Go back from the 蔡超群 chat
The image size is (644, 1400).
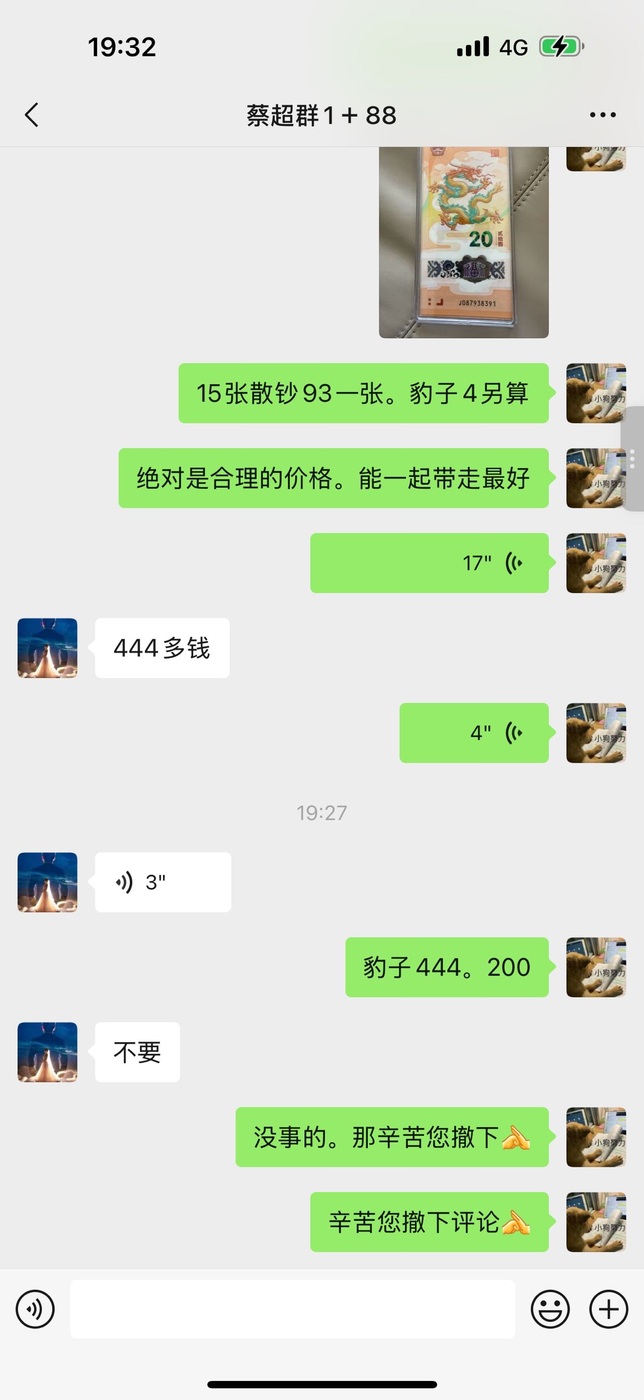point(32,115)
